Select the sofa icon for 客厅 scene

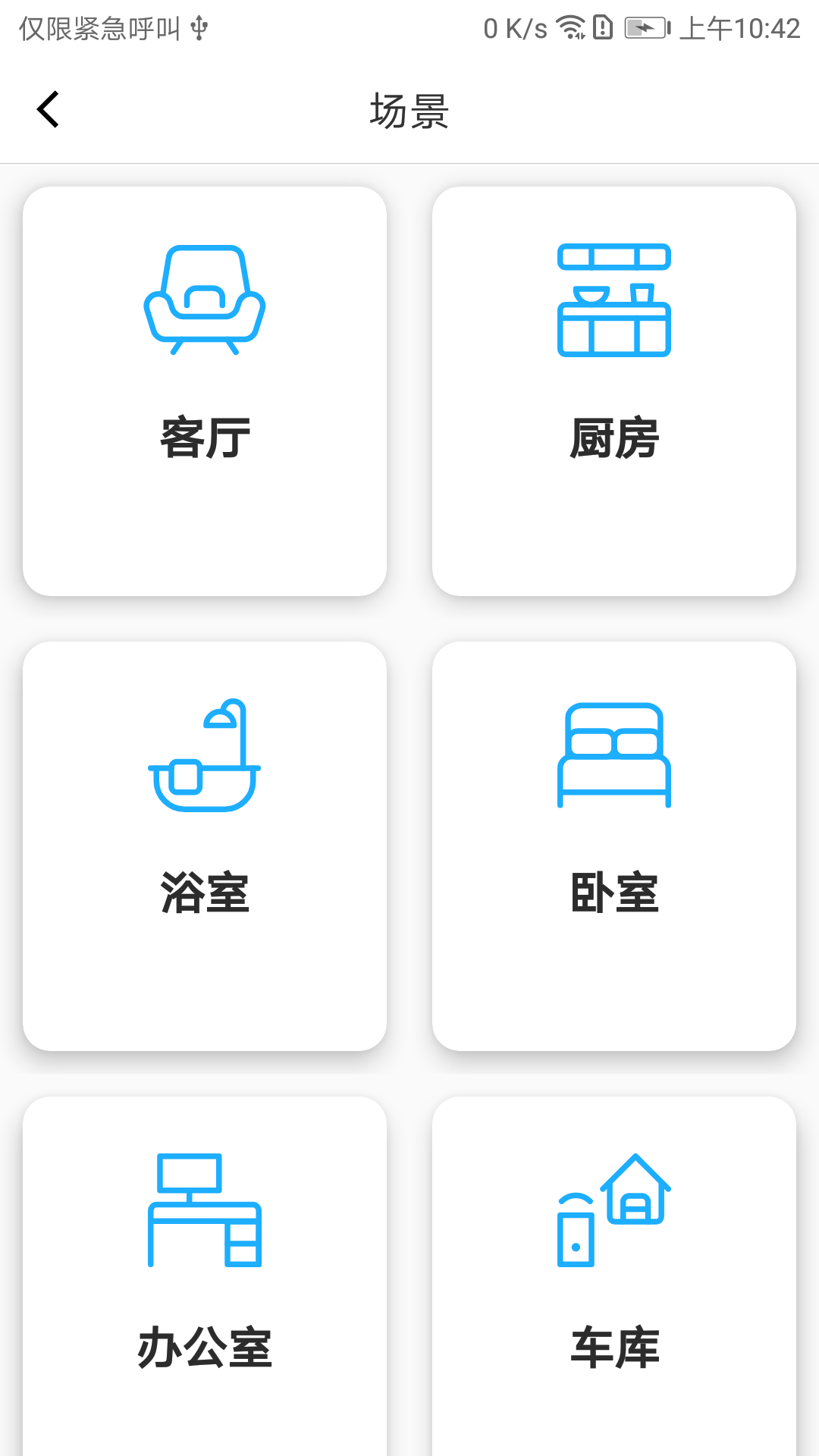pos(205,300)
